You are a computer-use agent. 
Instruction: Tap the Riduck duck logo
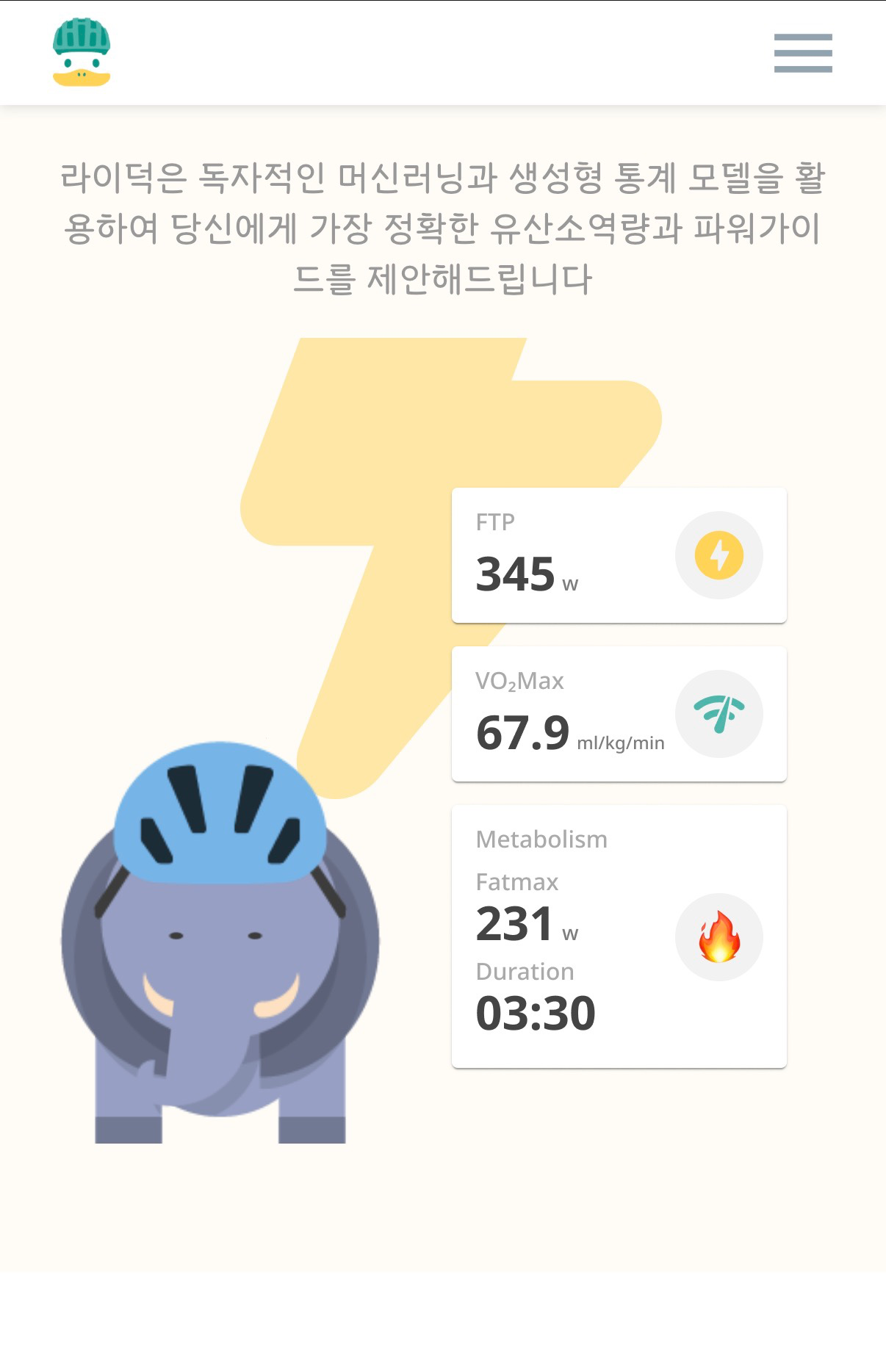pyautogui.click(x=82, y=52)
